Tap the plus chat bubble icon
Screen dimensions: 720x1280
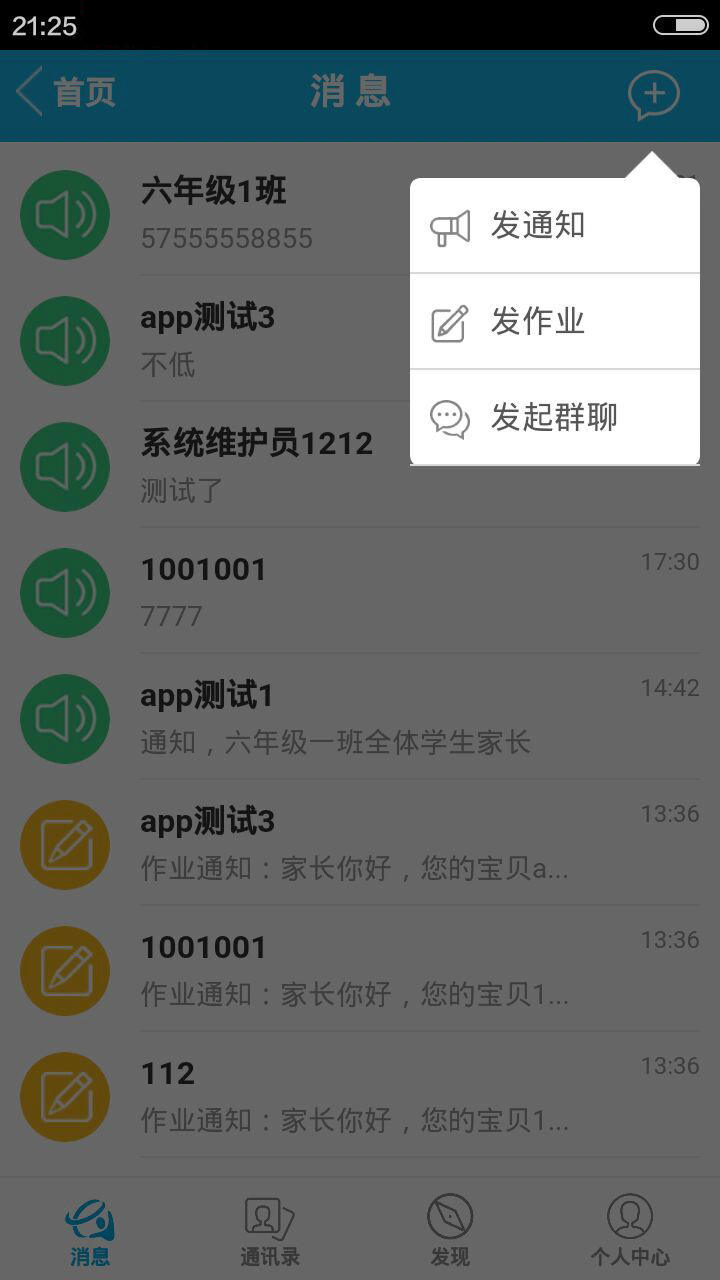click(653, 96)
